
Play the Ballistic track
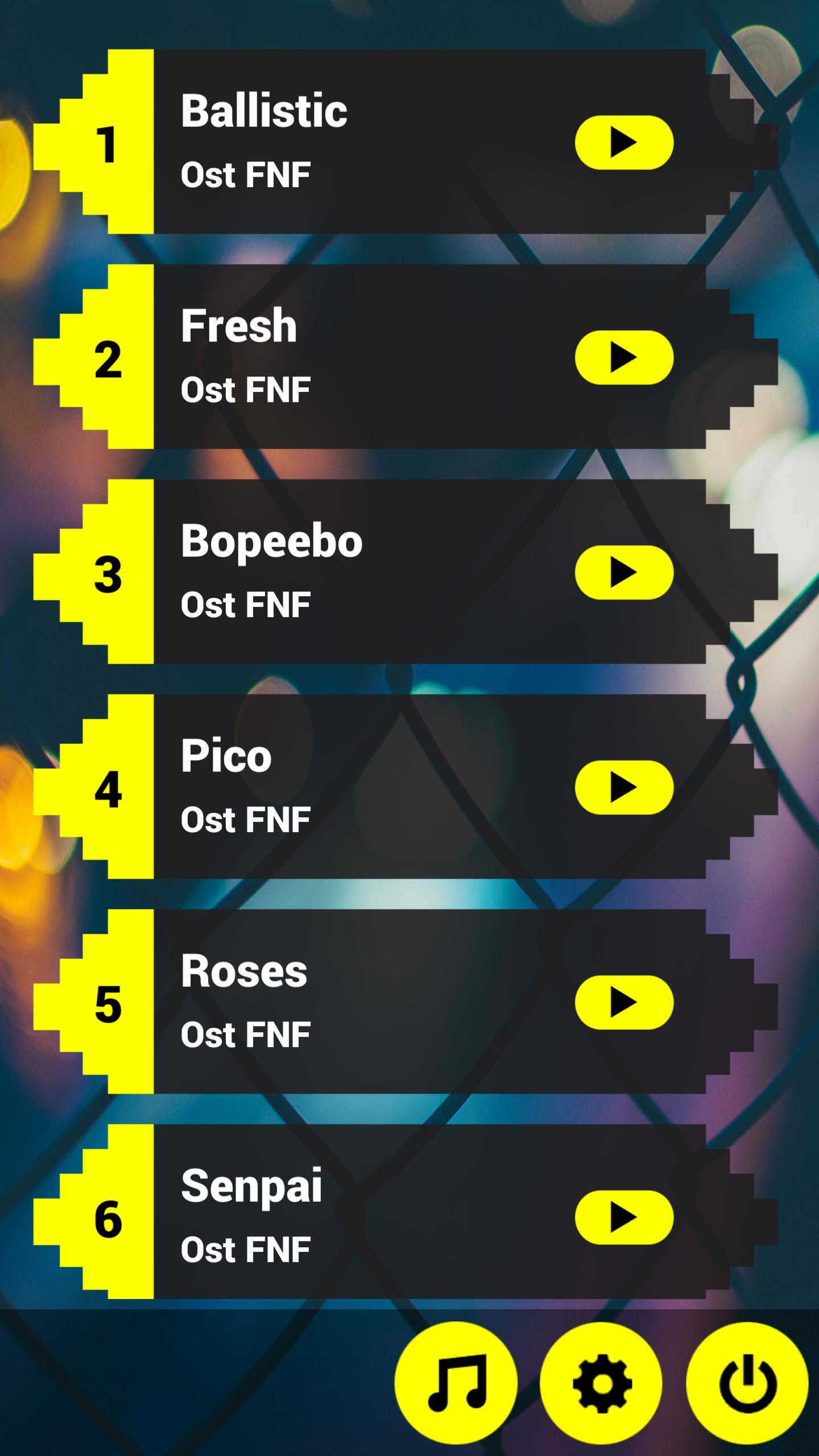coord(624,142)
